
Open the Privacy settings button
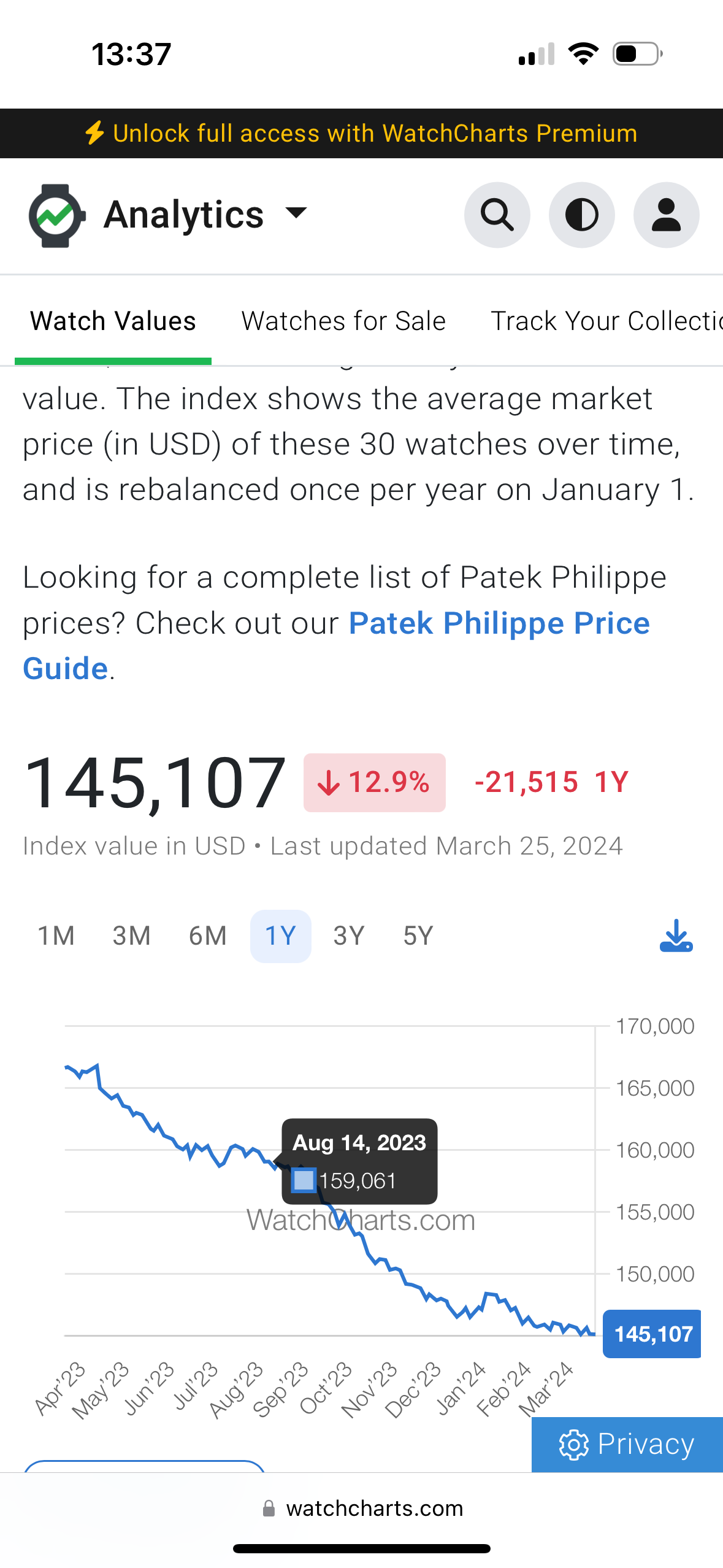click(x=627, y=1444)
